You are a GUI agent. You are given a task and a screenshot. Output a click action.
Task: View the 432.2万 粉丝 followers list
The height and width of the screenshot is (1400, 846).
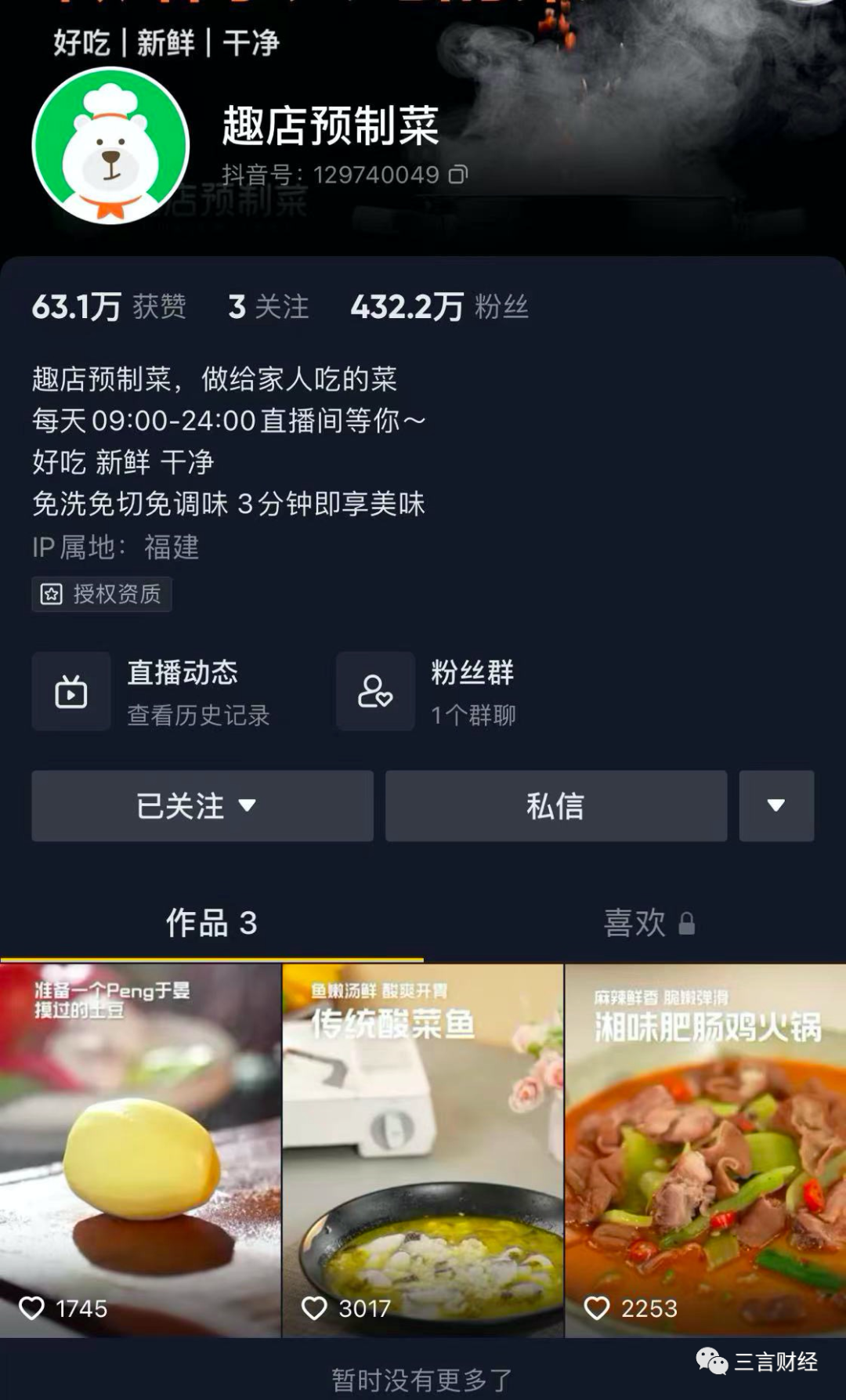coord(439,306)
